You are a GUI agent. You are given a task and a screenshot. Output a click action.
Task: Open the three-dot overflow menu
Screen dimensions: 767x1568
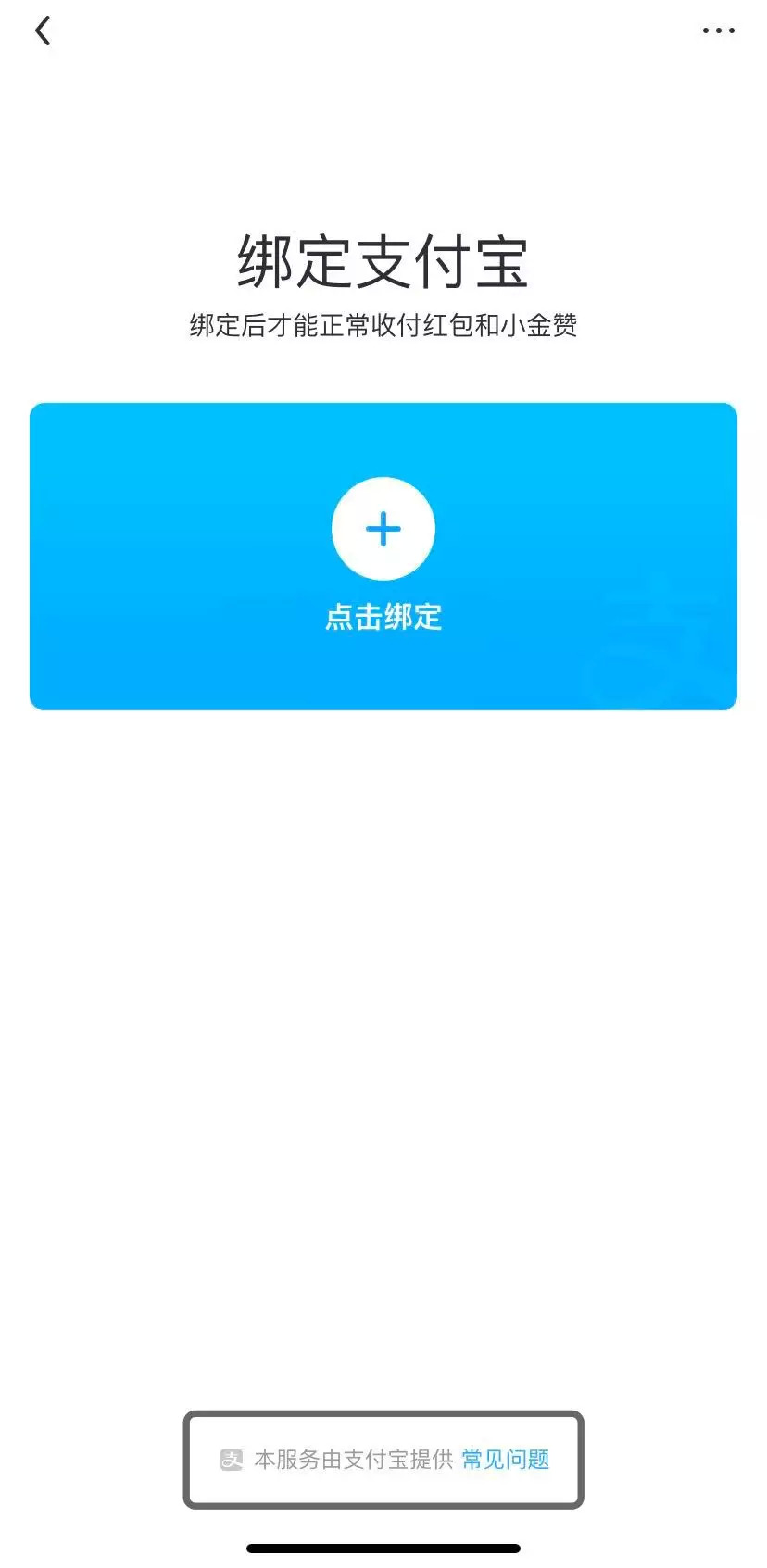coord(718,31)
